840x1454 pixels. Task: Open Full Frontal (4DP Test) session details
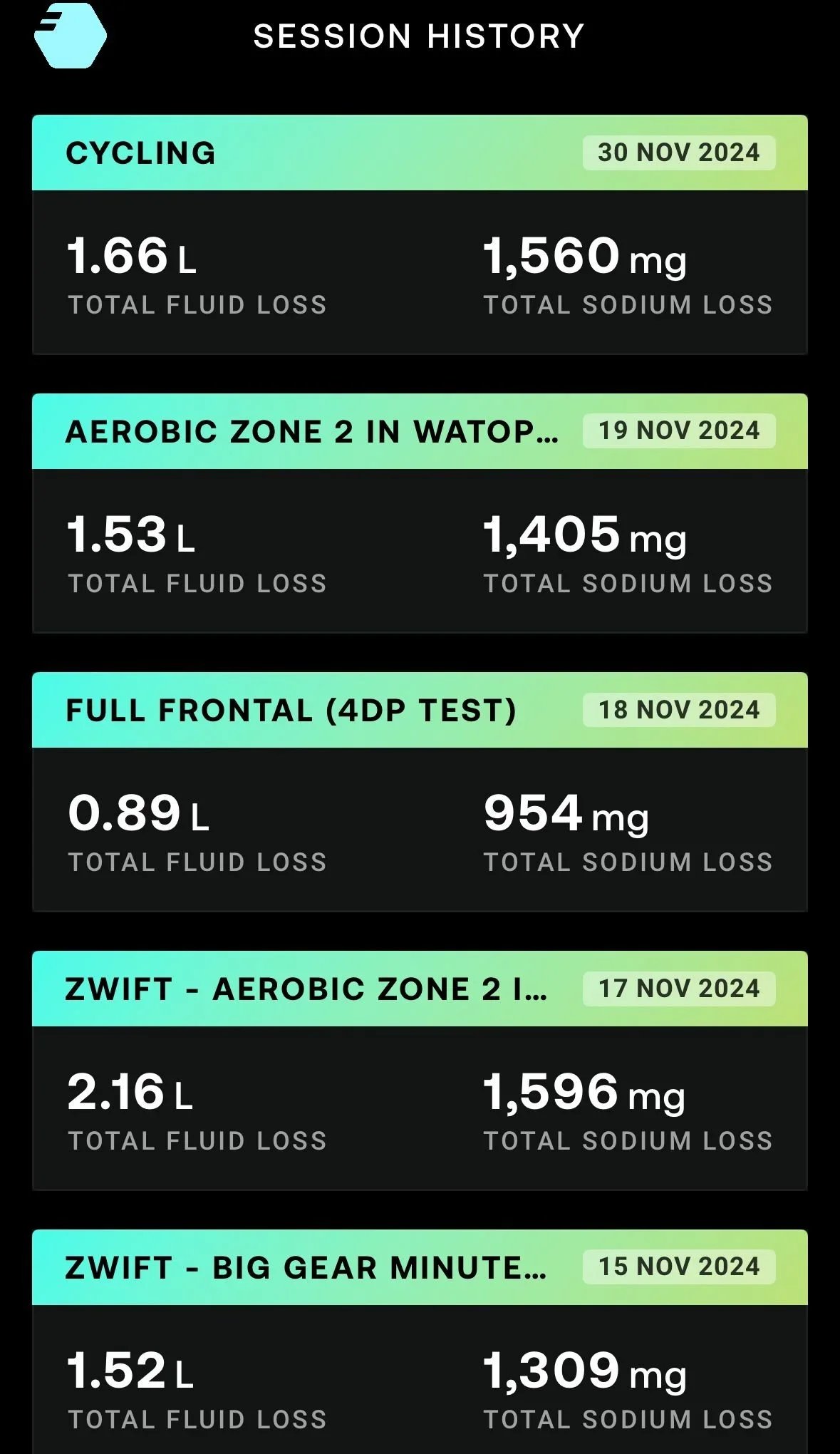pyautogui.click(x=420, y=791)
